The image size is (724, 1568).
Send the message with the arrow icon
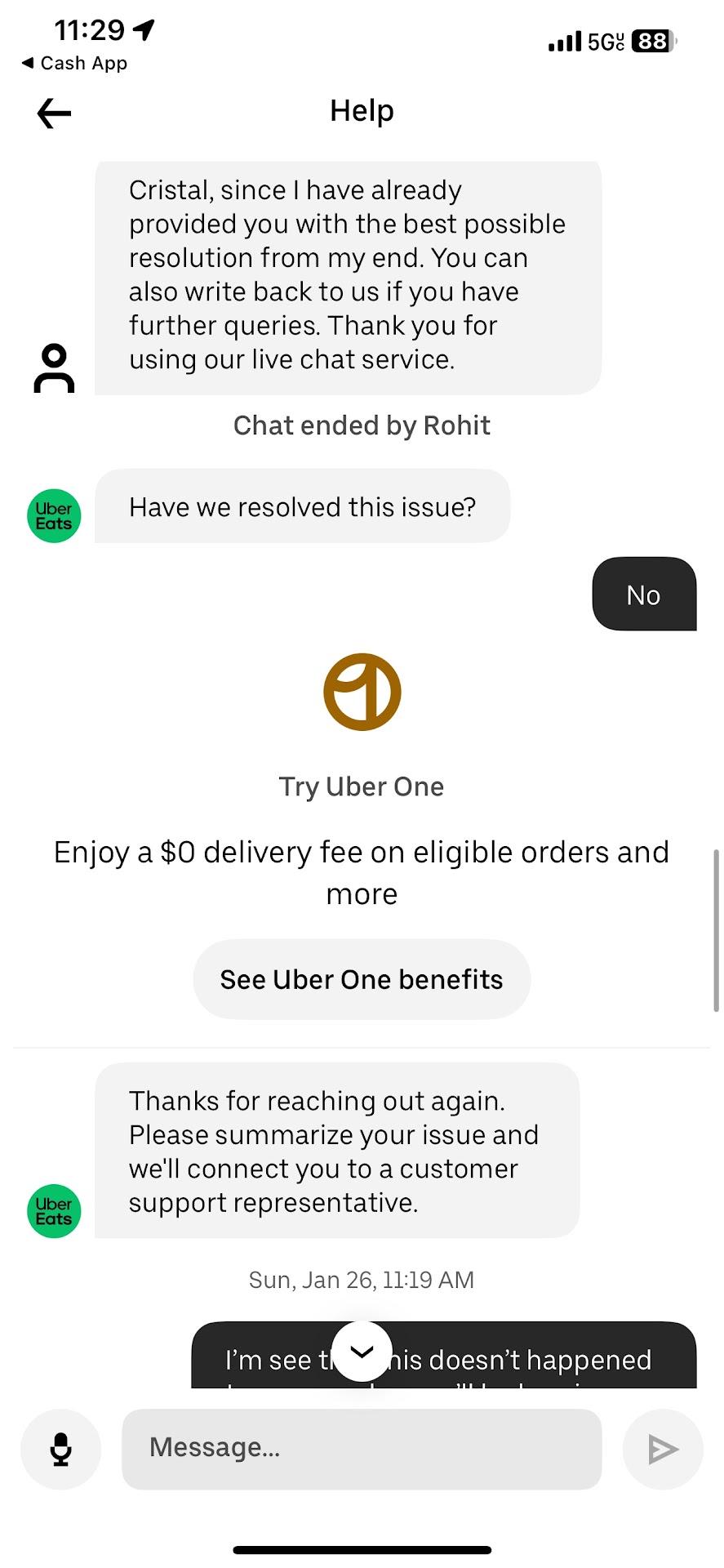[662, 1449]
